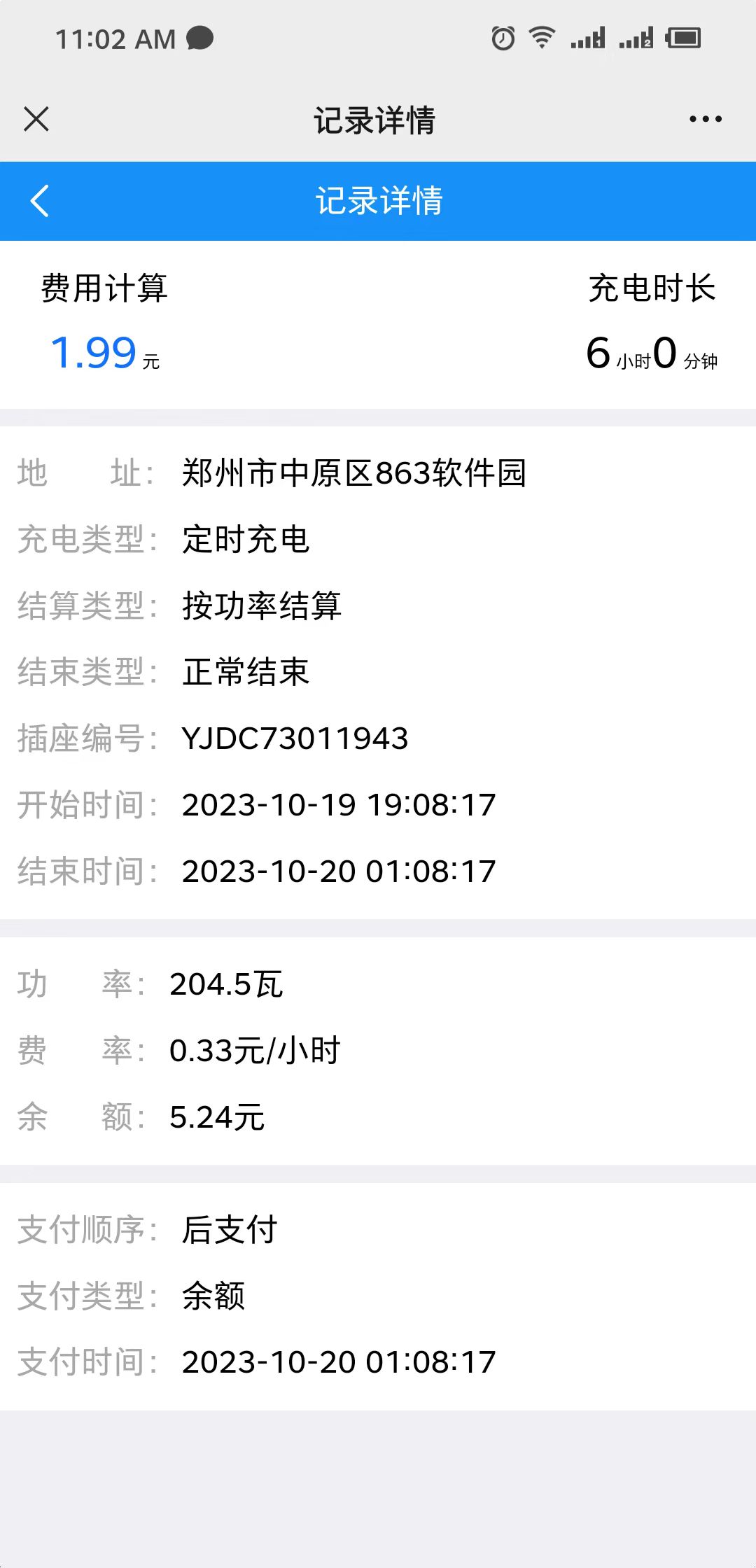Close the mini program with the X
The image size is (756, 1568).
point(36,119)
